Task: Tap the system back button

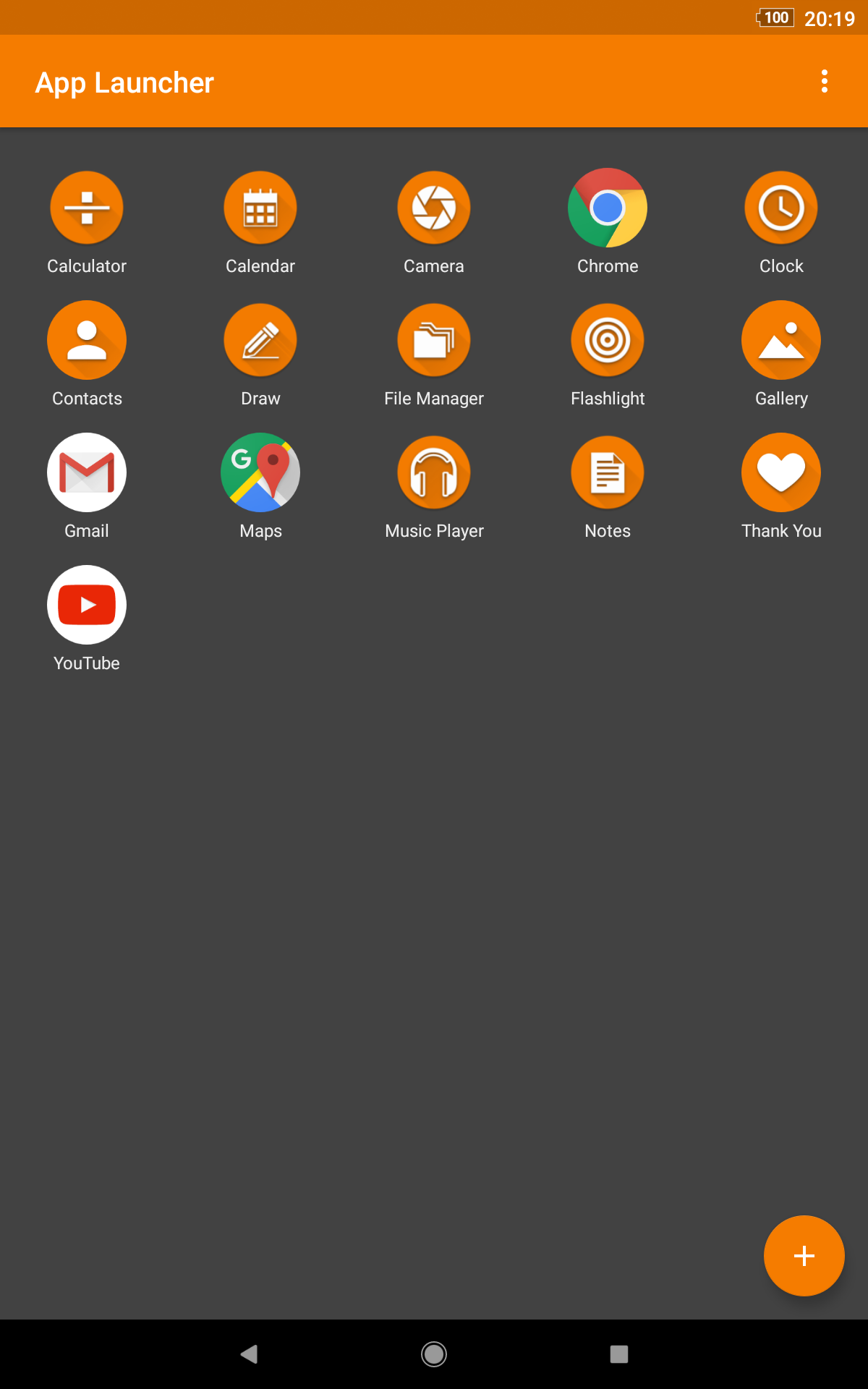Action: [249, 1354]
